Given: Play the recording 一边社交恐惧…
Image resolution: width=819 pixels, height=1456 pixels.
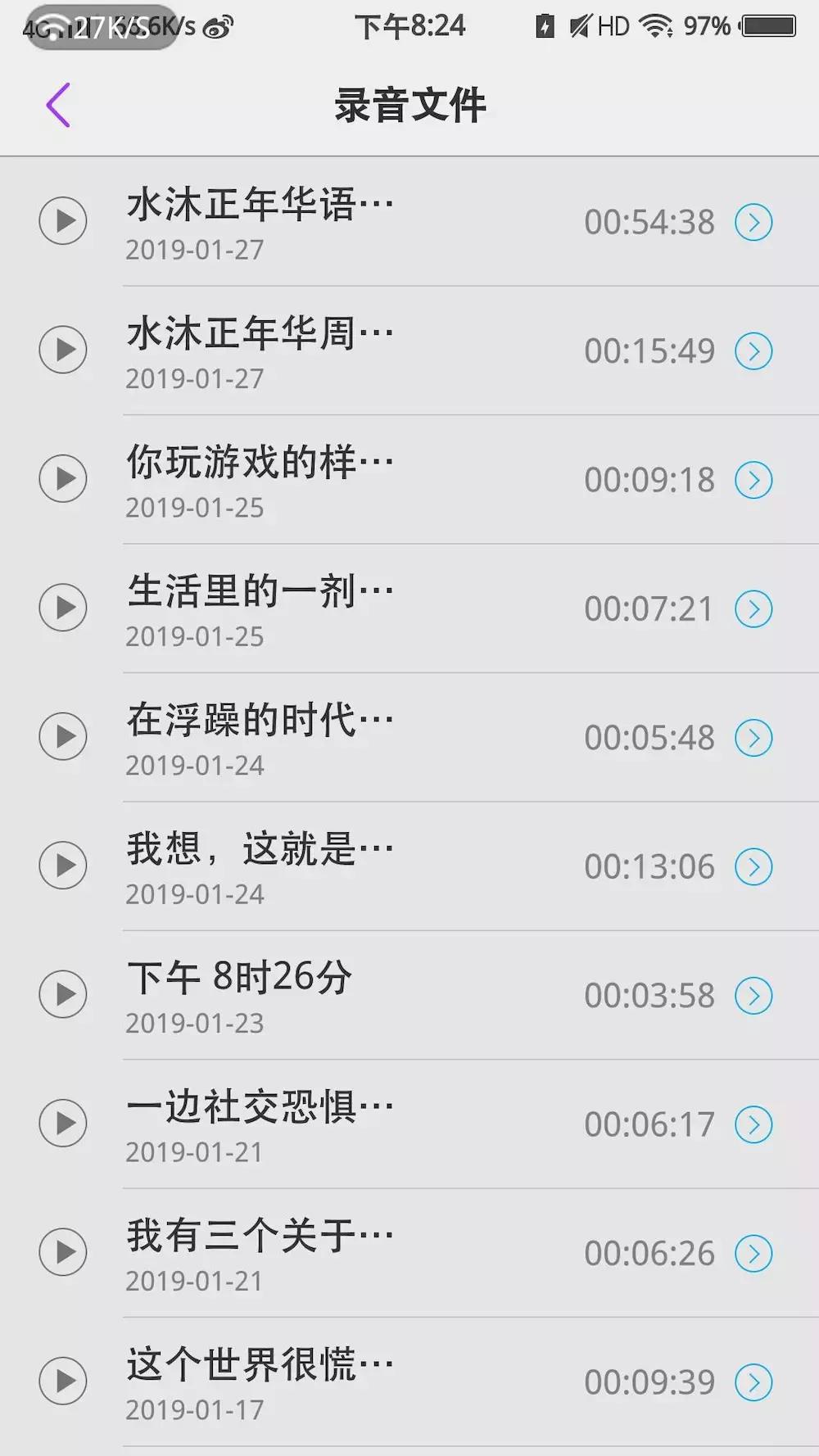Looking at the screenshot, I should [x=63, y=1123].
